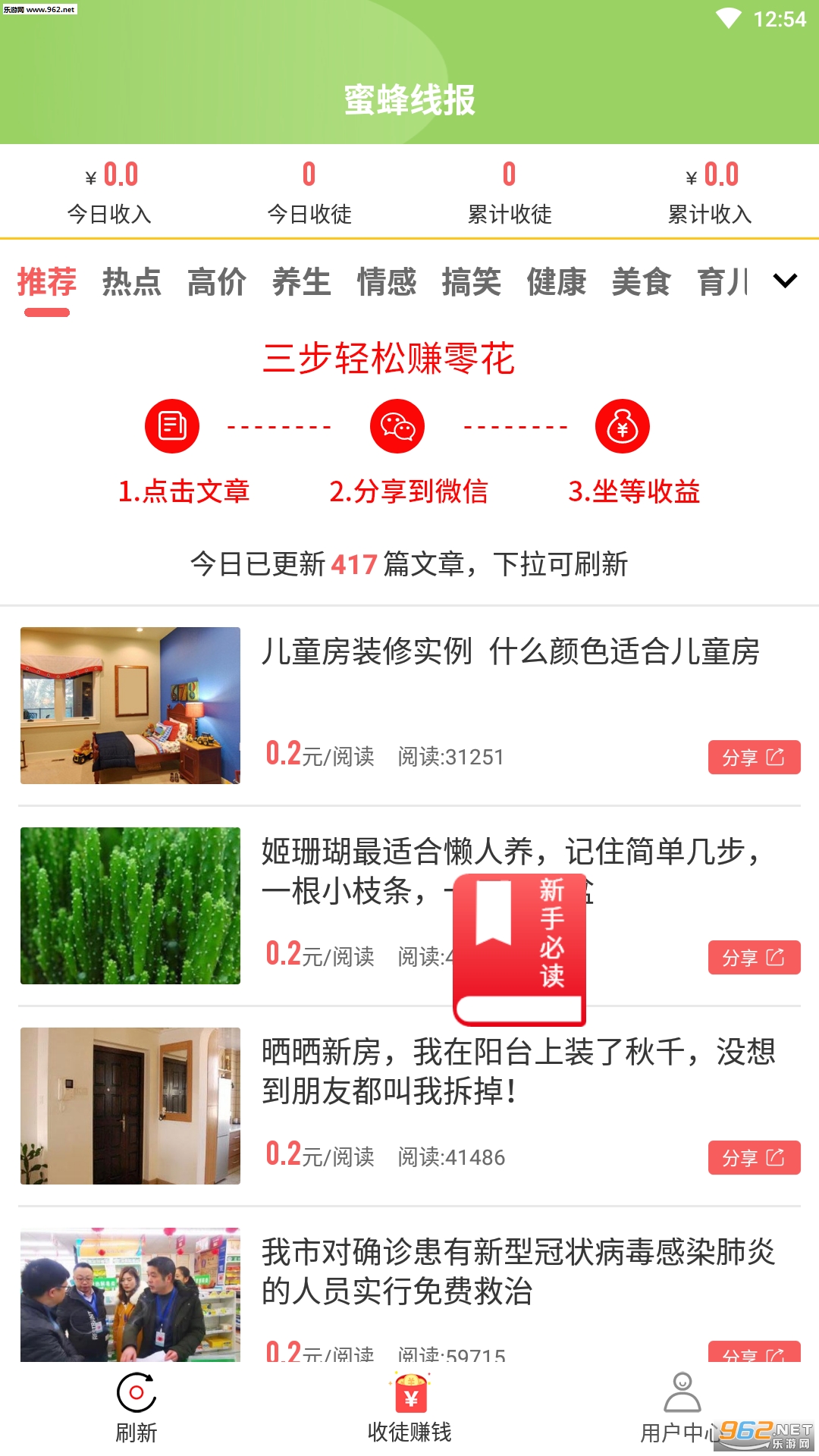Share the 儿童房装修实例 article
Screen dimensions: 819x1456
coord(754,757)
